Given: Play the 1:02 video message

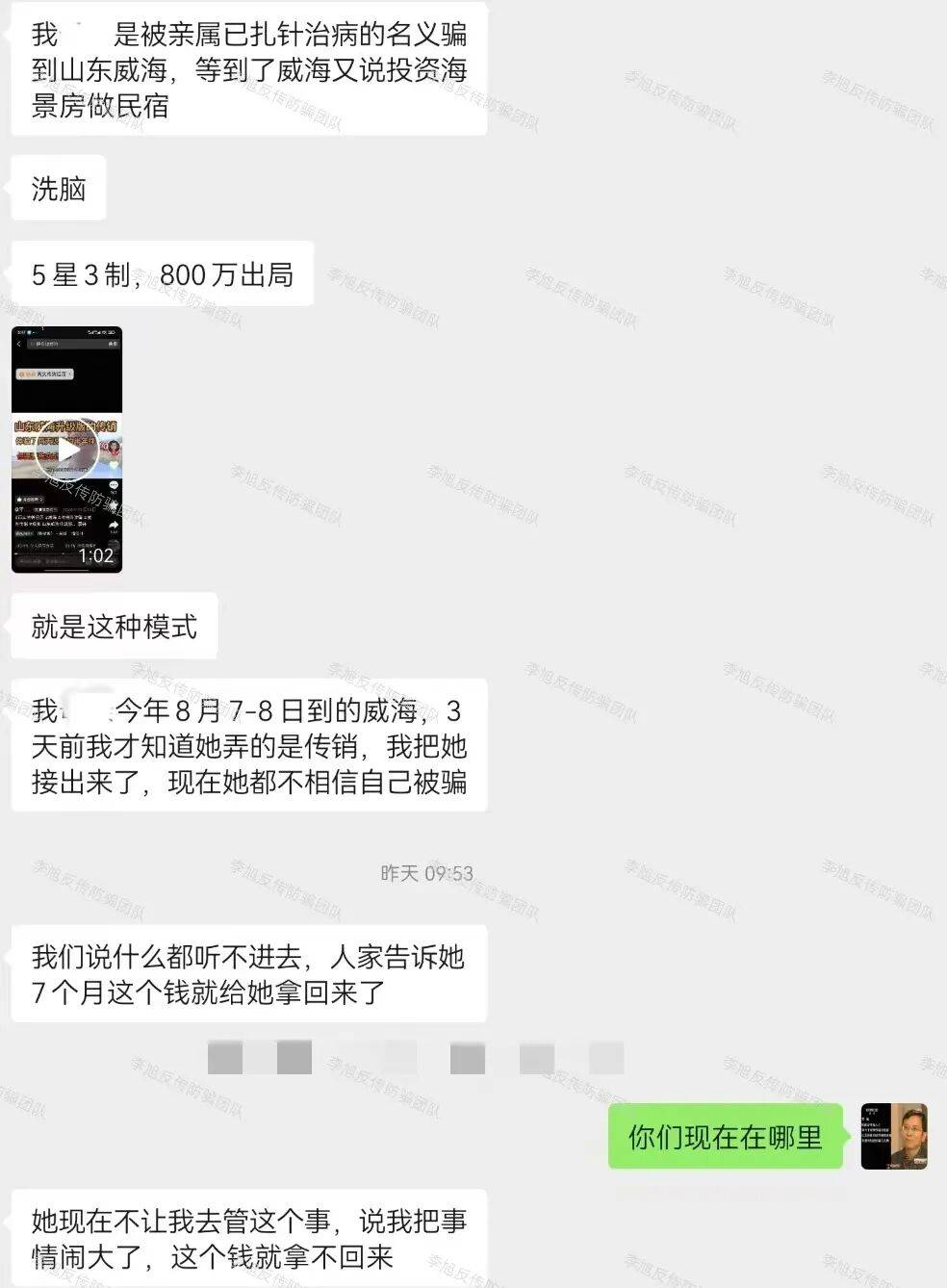Looking at the screenshot, I should click(67, 451).
